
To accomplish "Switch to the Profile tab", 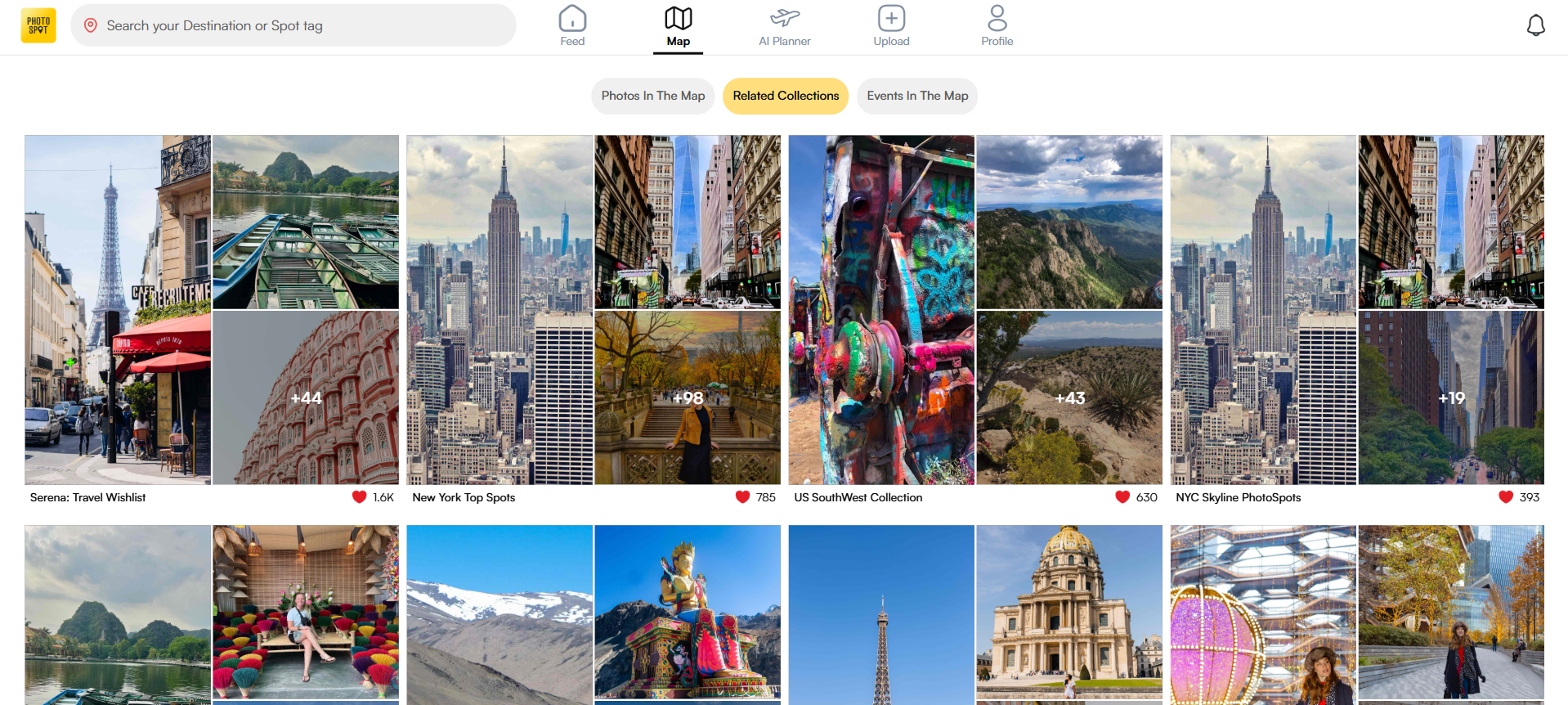I will [997, 26].
